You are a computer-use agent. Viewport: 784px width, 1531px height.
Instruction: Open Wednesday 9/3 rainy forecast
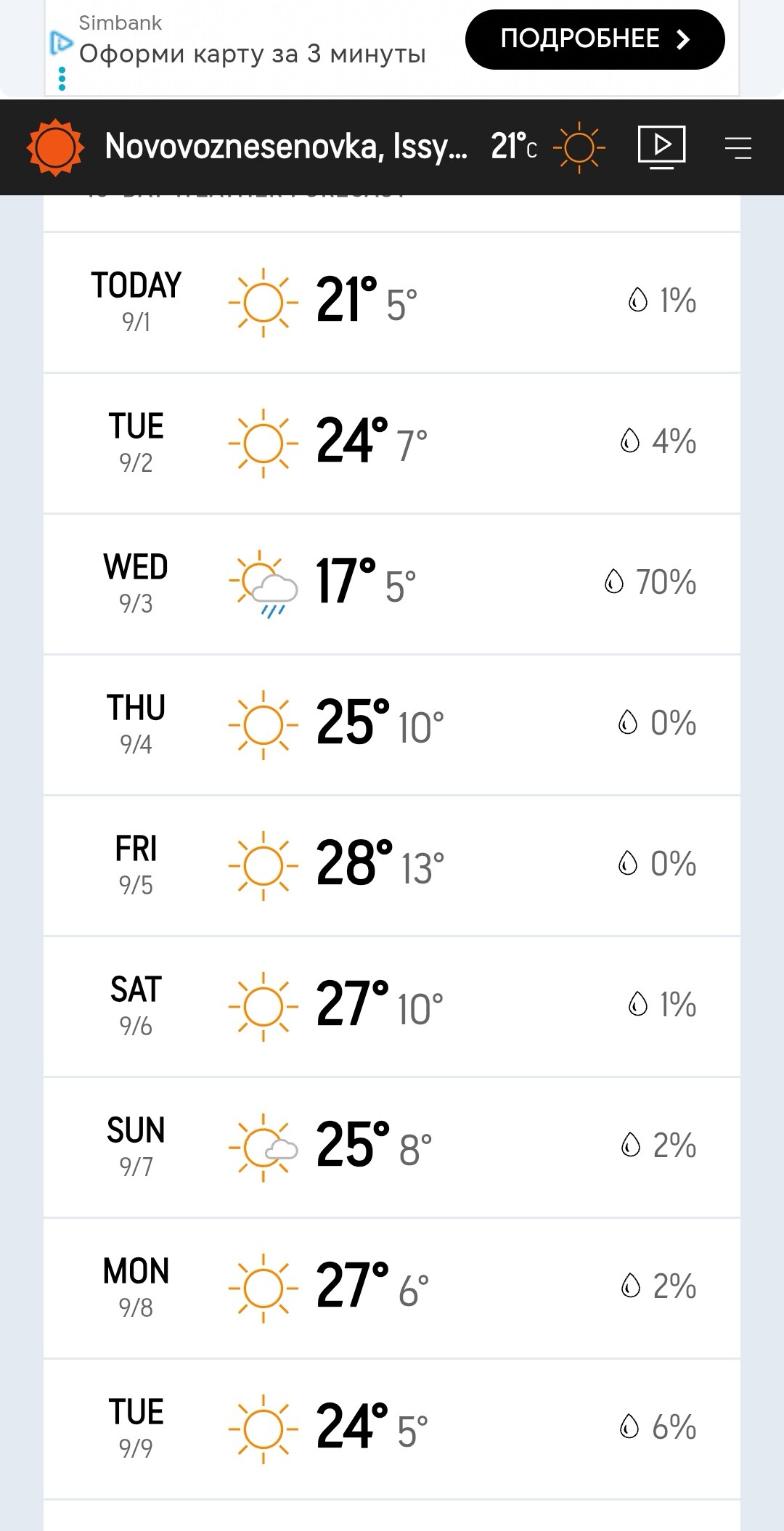coord(392,584)
